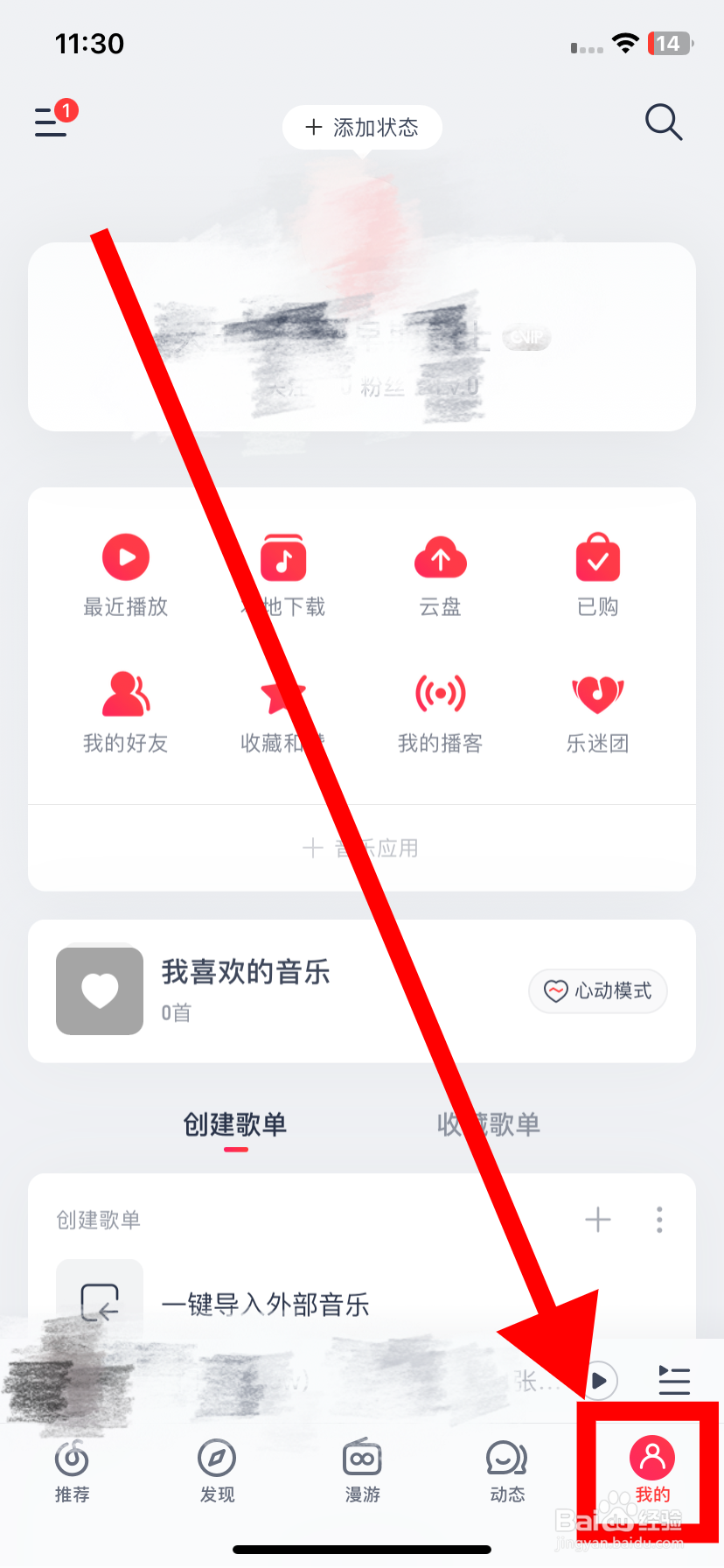Tap the search magnifier icon
724x1568 pixels.
[x=663, y=122]
